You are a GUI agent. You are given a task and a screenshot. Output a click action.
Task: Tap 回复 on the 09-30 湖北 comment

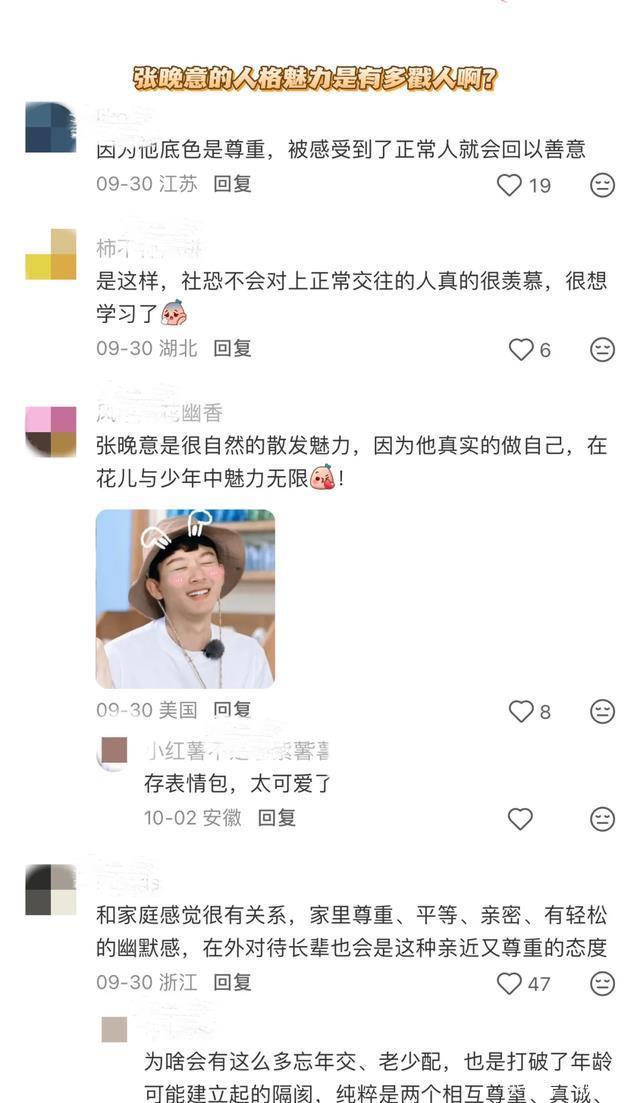tap(232, 348)
